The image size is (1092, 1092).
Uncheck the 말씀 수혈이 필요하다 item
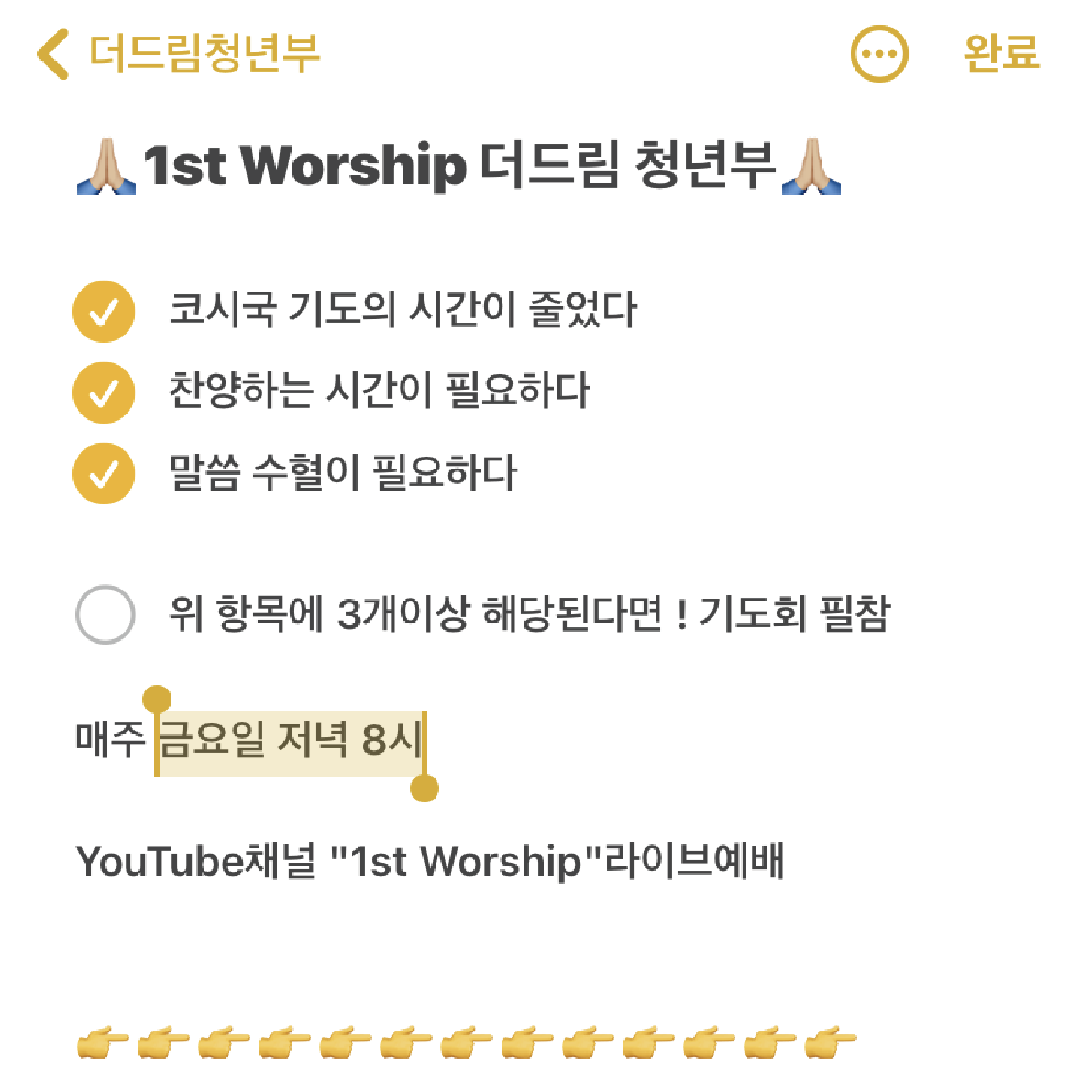105,474
